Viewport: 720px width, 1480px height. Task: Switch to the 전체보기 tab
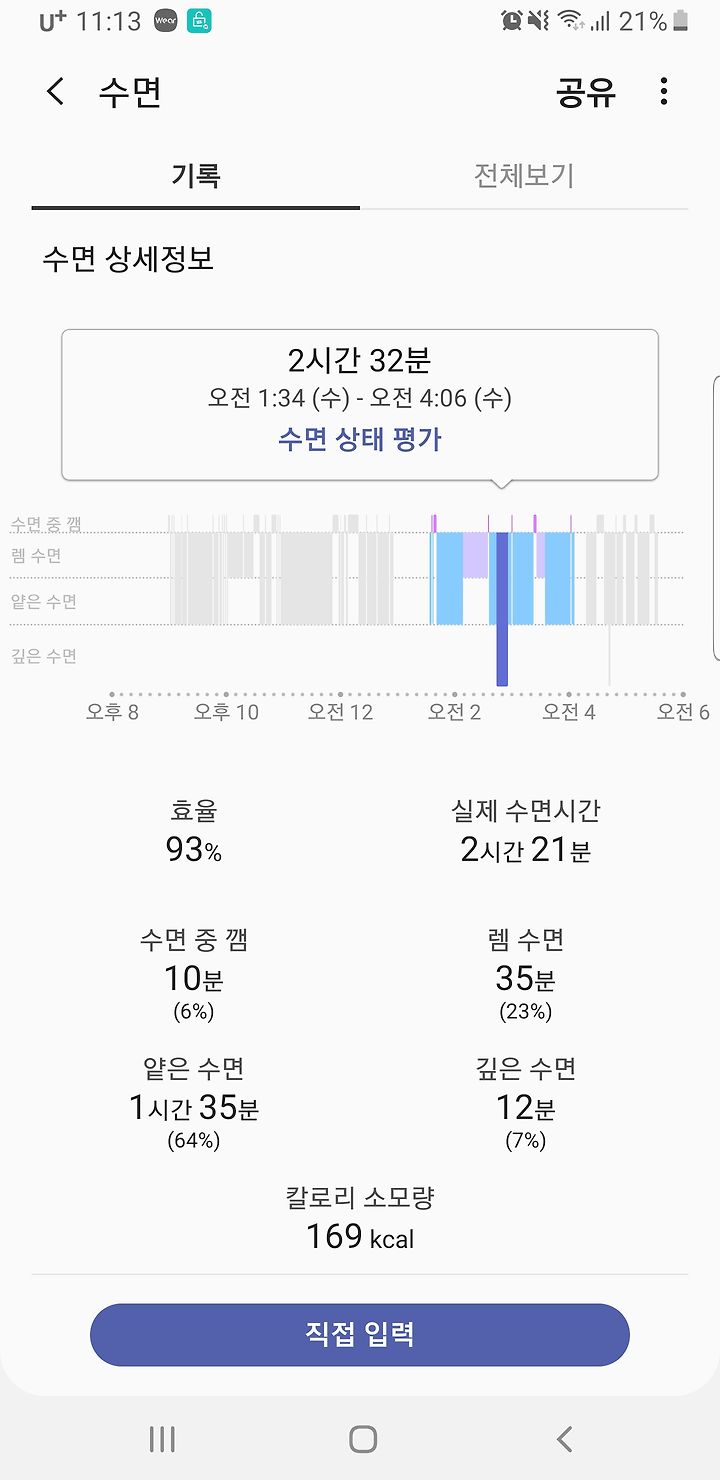tap(524, 176)
